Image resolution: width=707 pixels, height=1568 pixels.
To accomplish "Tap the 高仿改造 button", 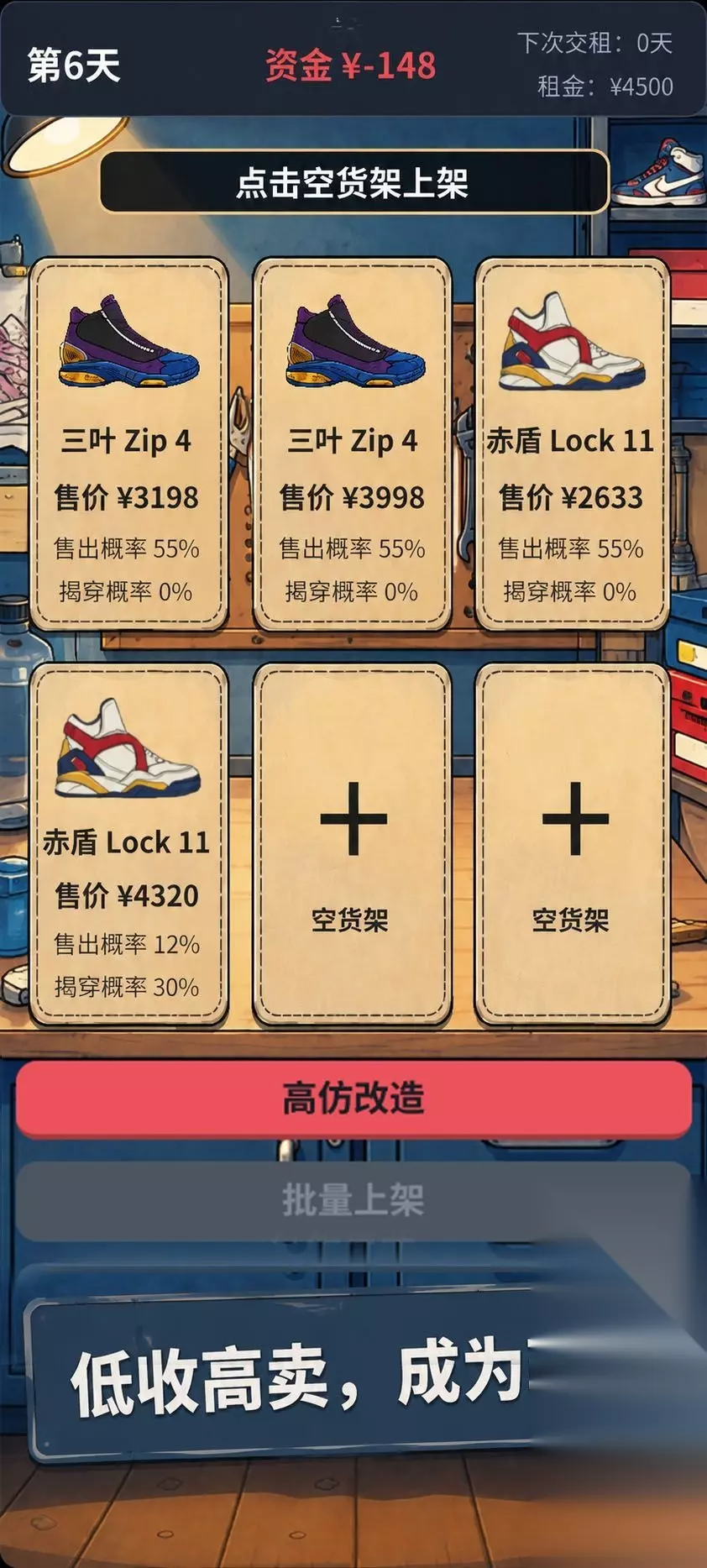I will (x=353, y=1099).
